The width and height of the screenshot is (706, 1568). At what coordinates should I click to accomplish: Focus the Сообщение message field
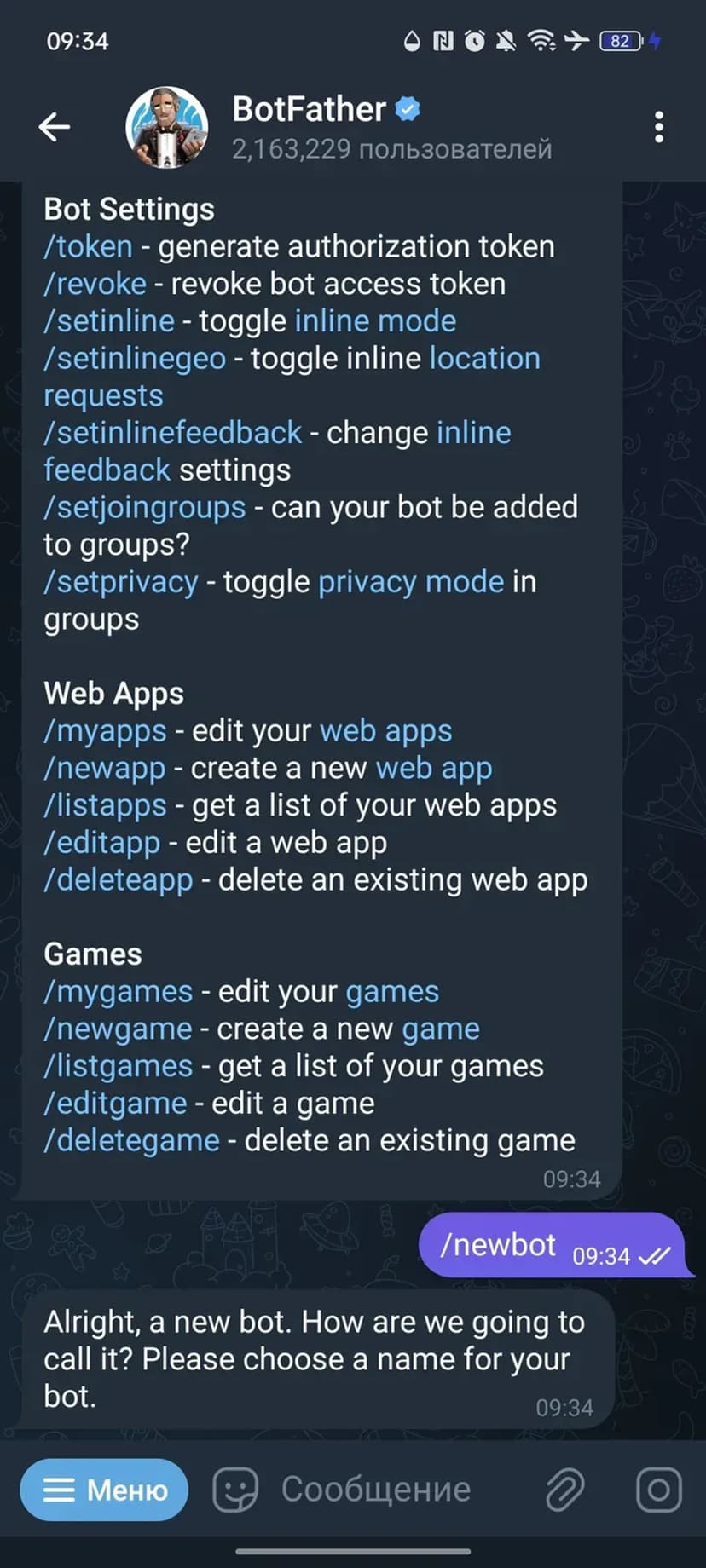376,1490
